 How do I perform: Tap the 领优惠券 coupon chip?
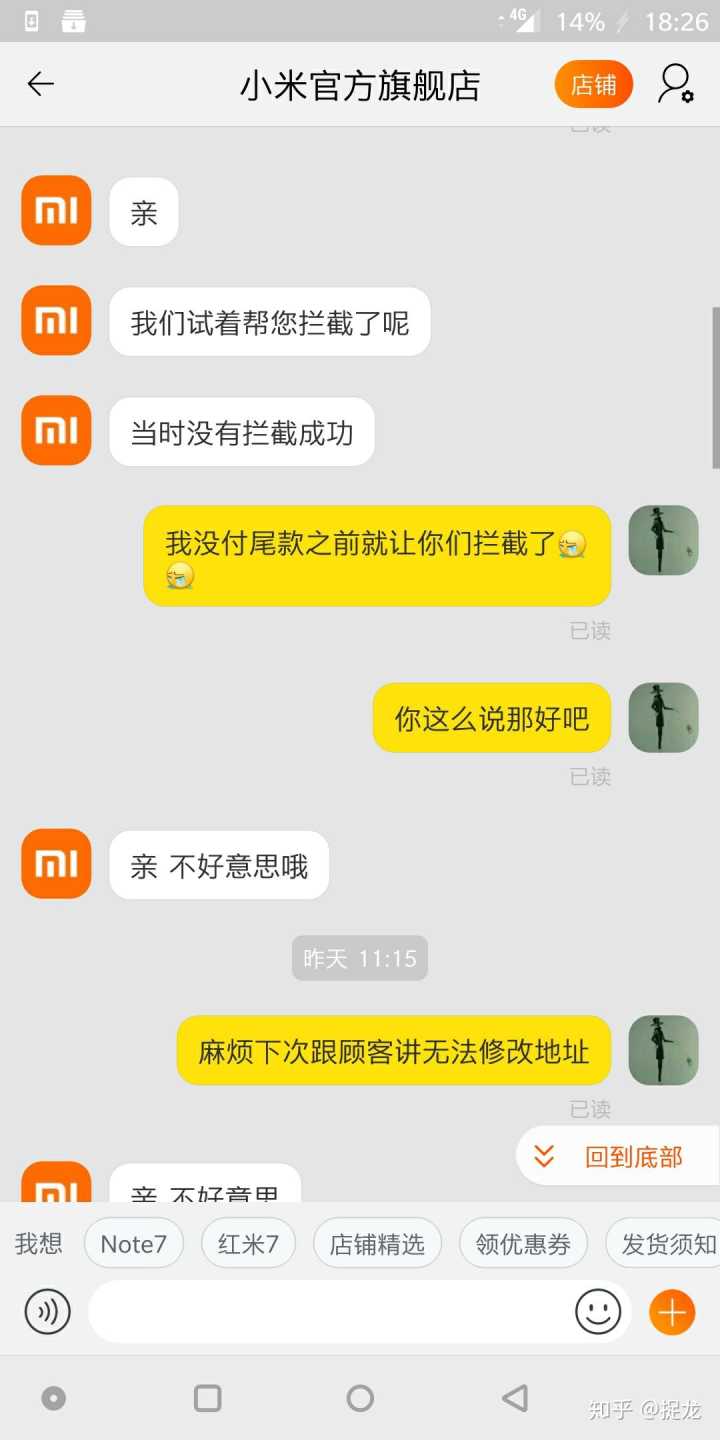(523, 1244)
